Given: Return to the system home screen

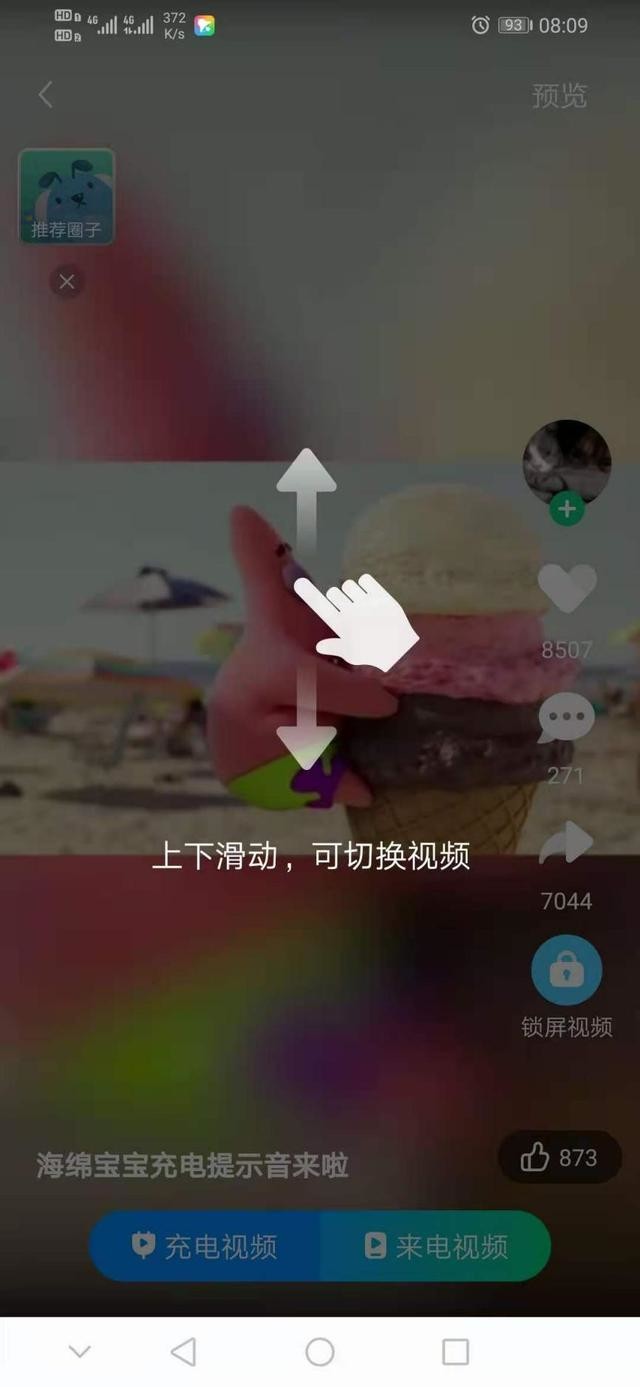Looking at the screenshot, I should (320, 1352).
